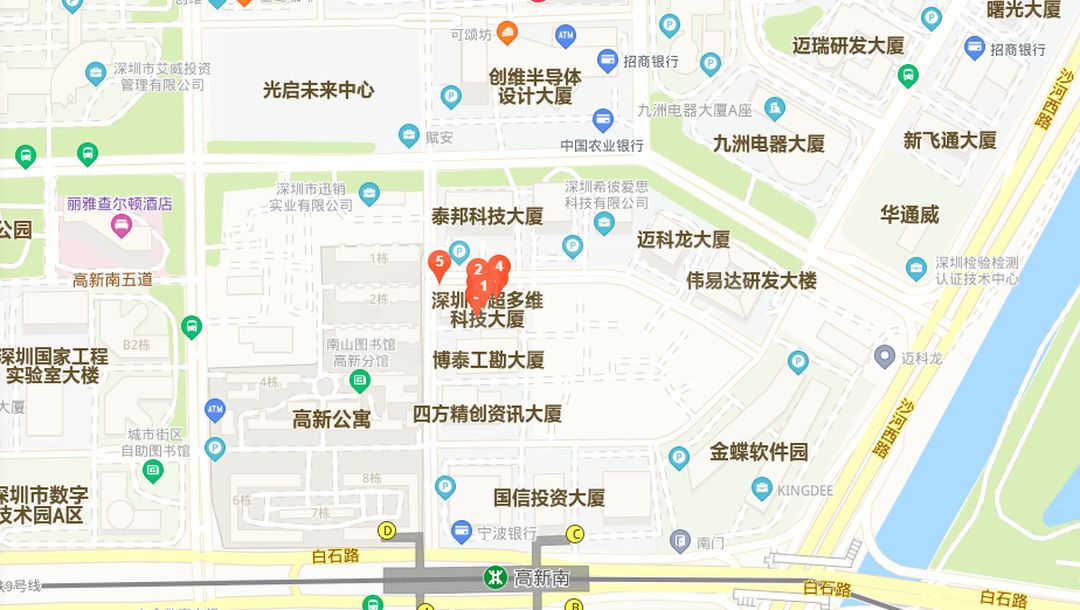Tap the red map marker numbered 5
The height and width of the screenshot is (610, 1080).
[438, 262]
